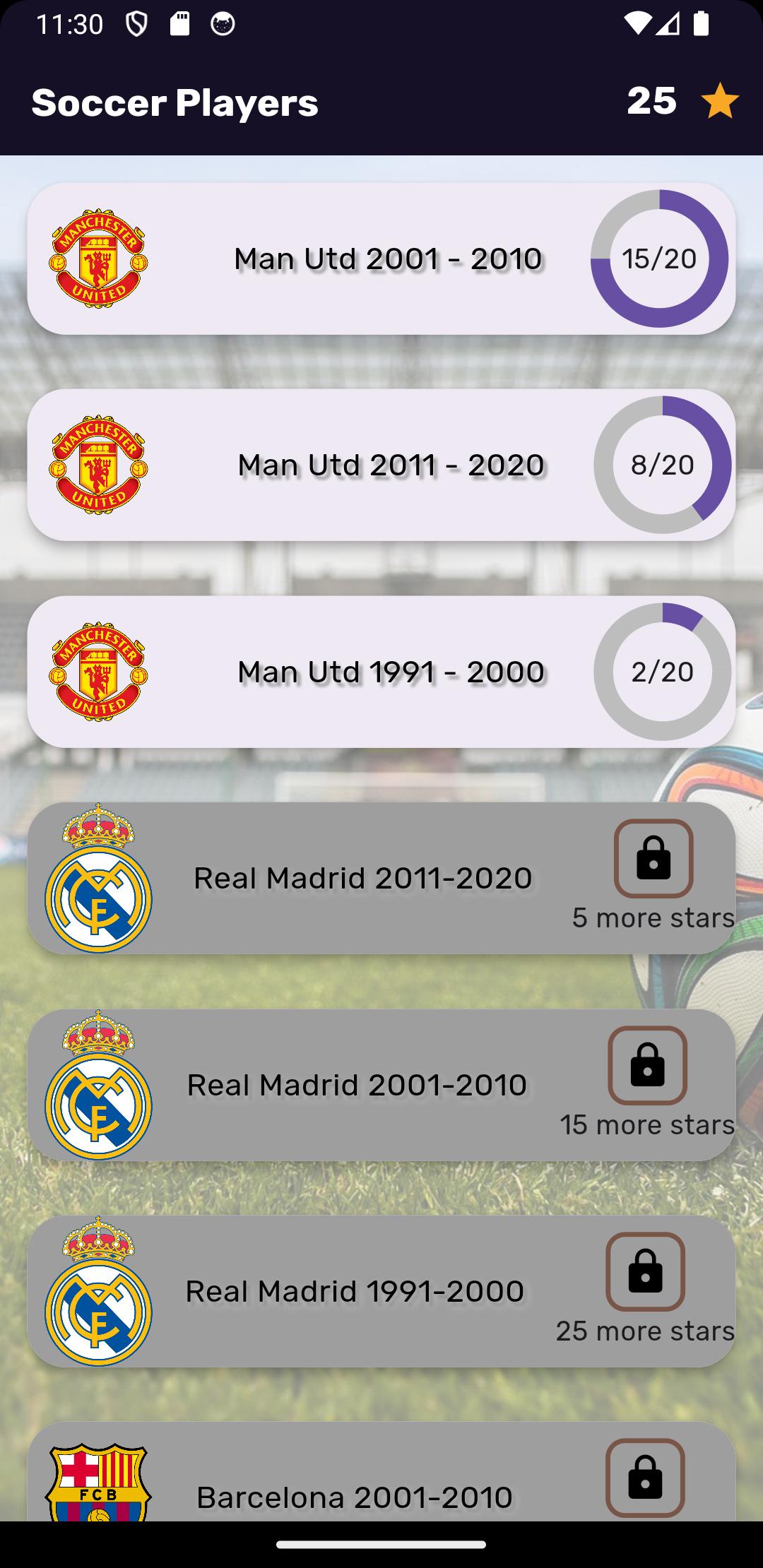This screenshot has height=1568, width=763.
Task: Start the Man Utd 1991 - 2000 level
Action: (x=381, y=672)
